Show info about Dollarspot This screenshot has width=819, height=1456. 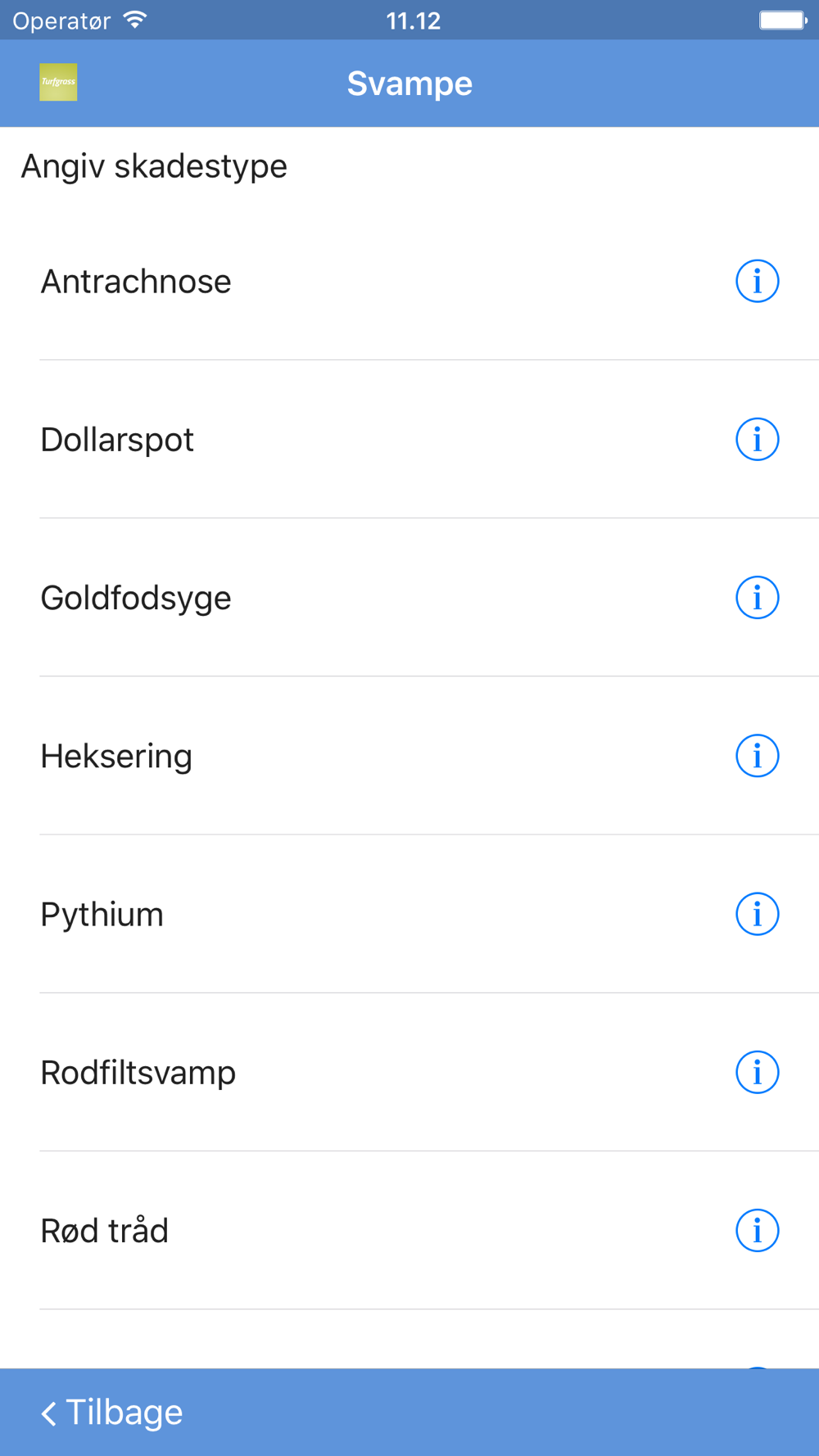[757, 440]
